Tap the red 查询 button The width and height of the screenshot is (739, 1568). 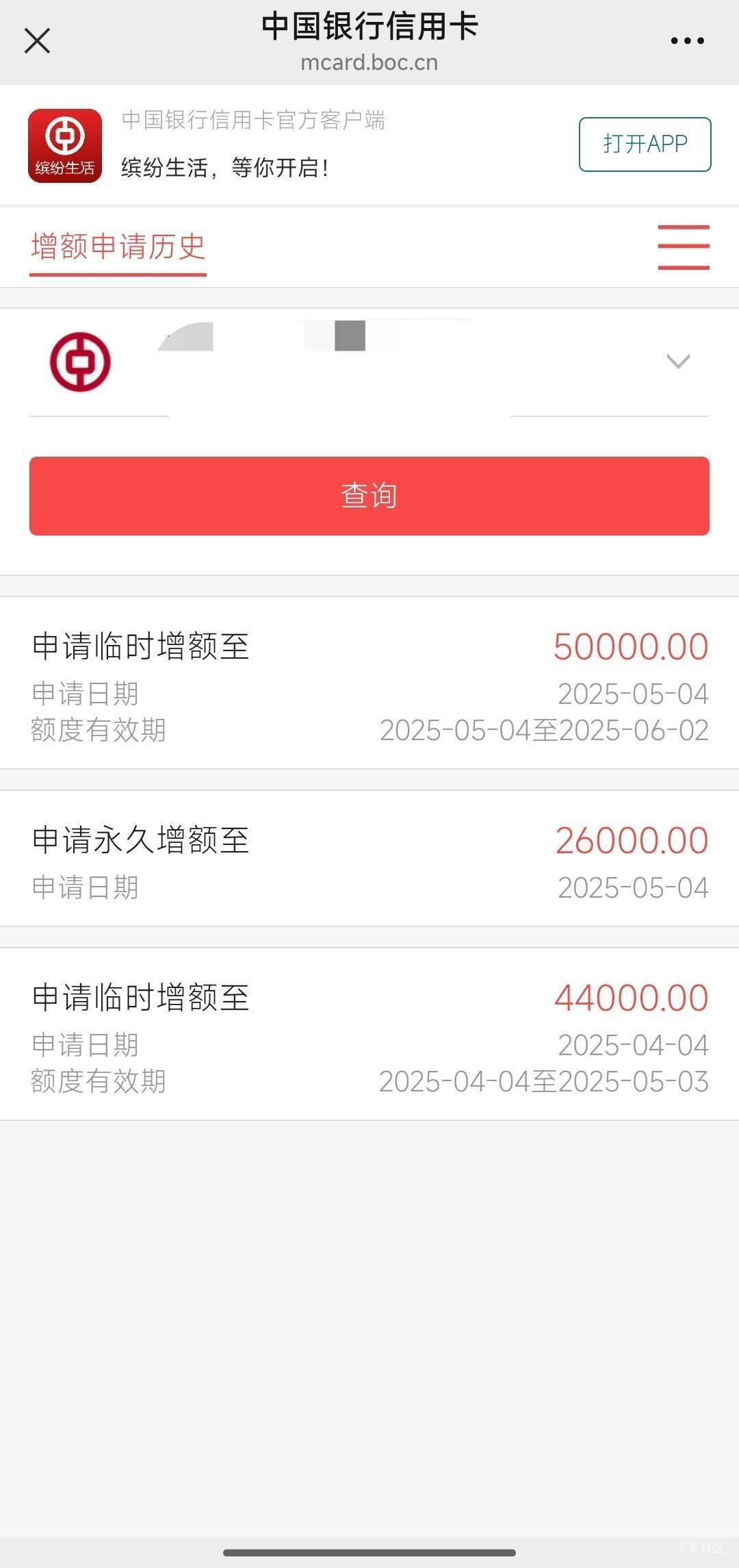click(369, 496)
